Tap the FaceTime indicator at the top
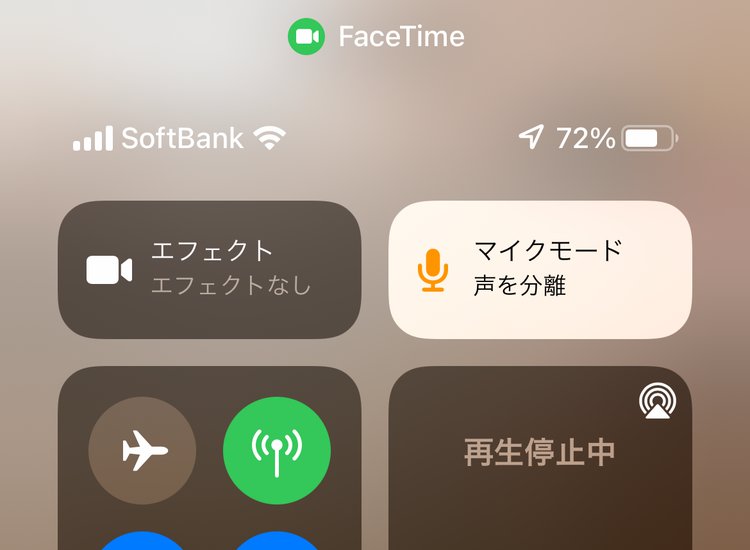The image size is (750, 550). [x=376, y=37]
